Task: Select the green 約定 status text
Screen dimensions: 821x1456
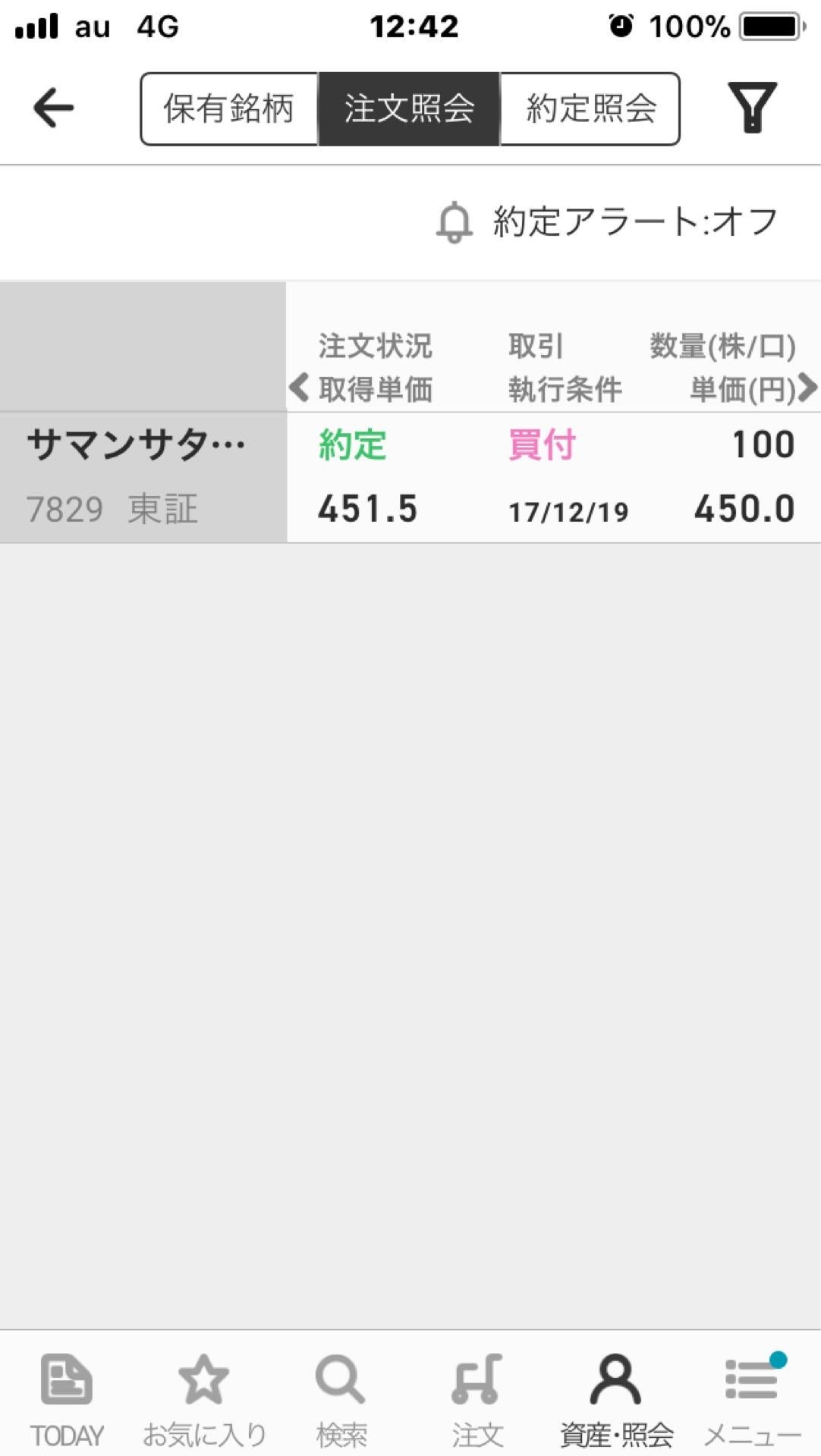Action: pyautogui.click(x=352, y=447)
